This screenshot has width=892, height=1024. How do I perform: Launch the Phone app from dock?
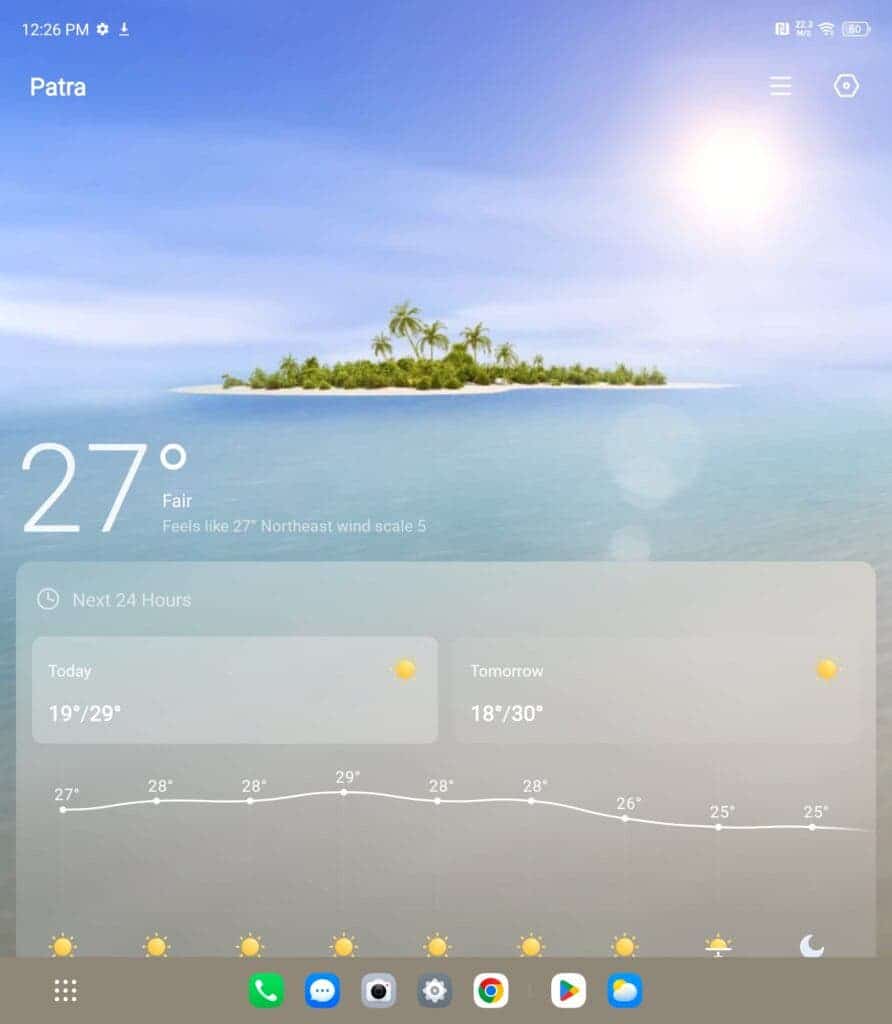pyautogui.click(x=266, y=991)
